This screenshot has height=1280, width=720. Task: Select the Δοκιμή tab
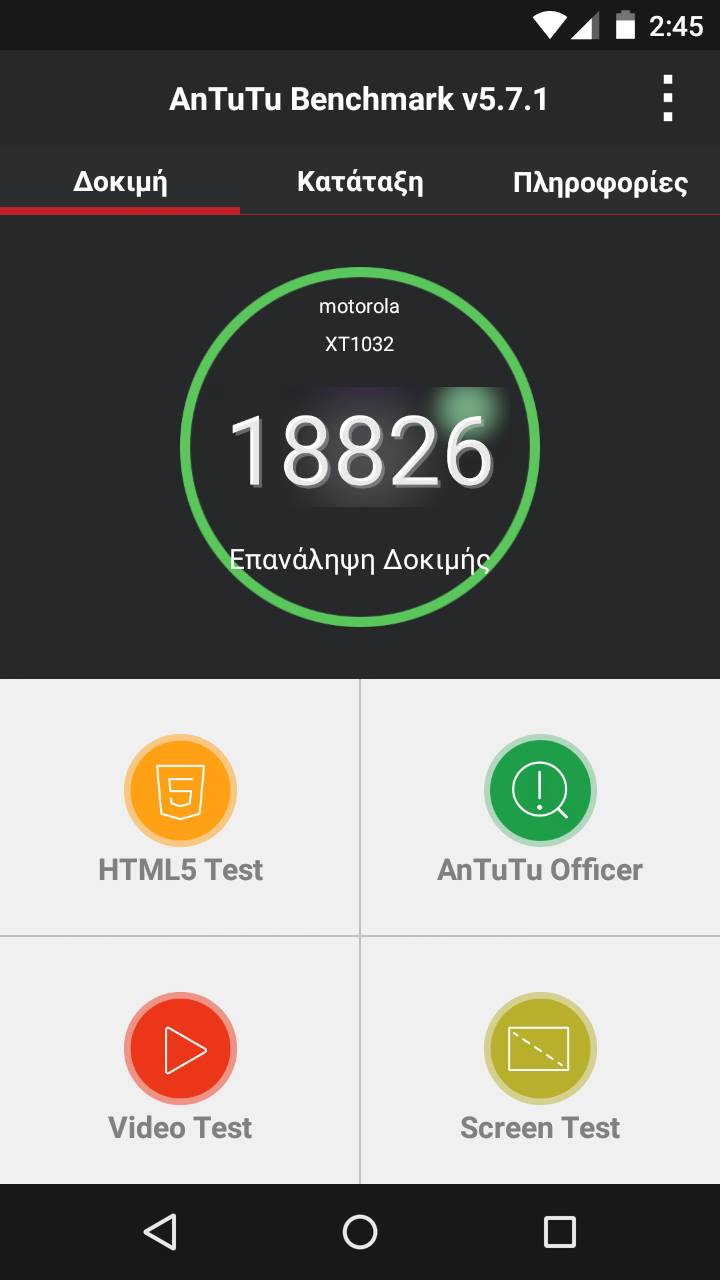[120, 182]
